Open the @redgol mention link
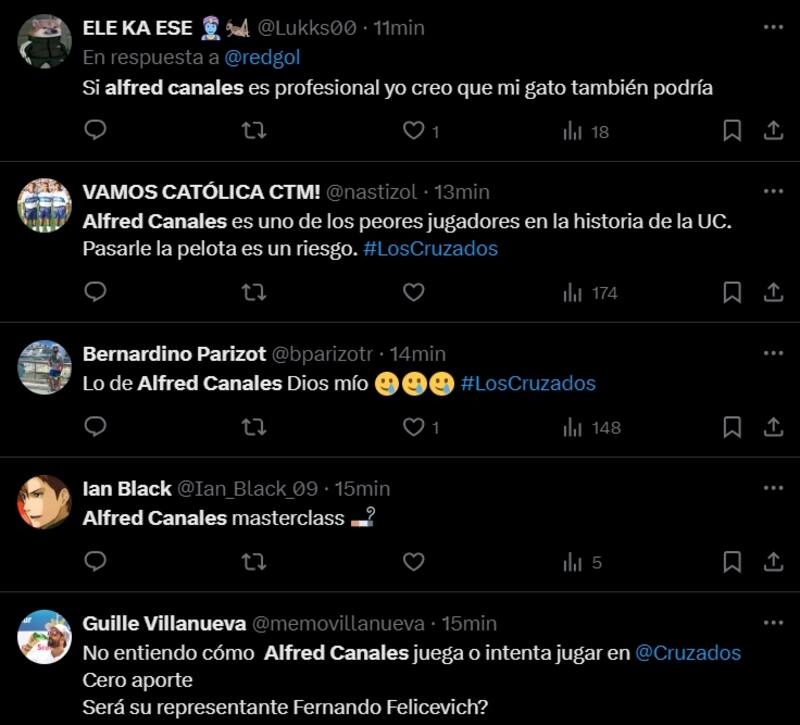The height and width of the screenshot is (725, 800). pyautogui.click(x=262, y=58)
